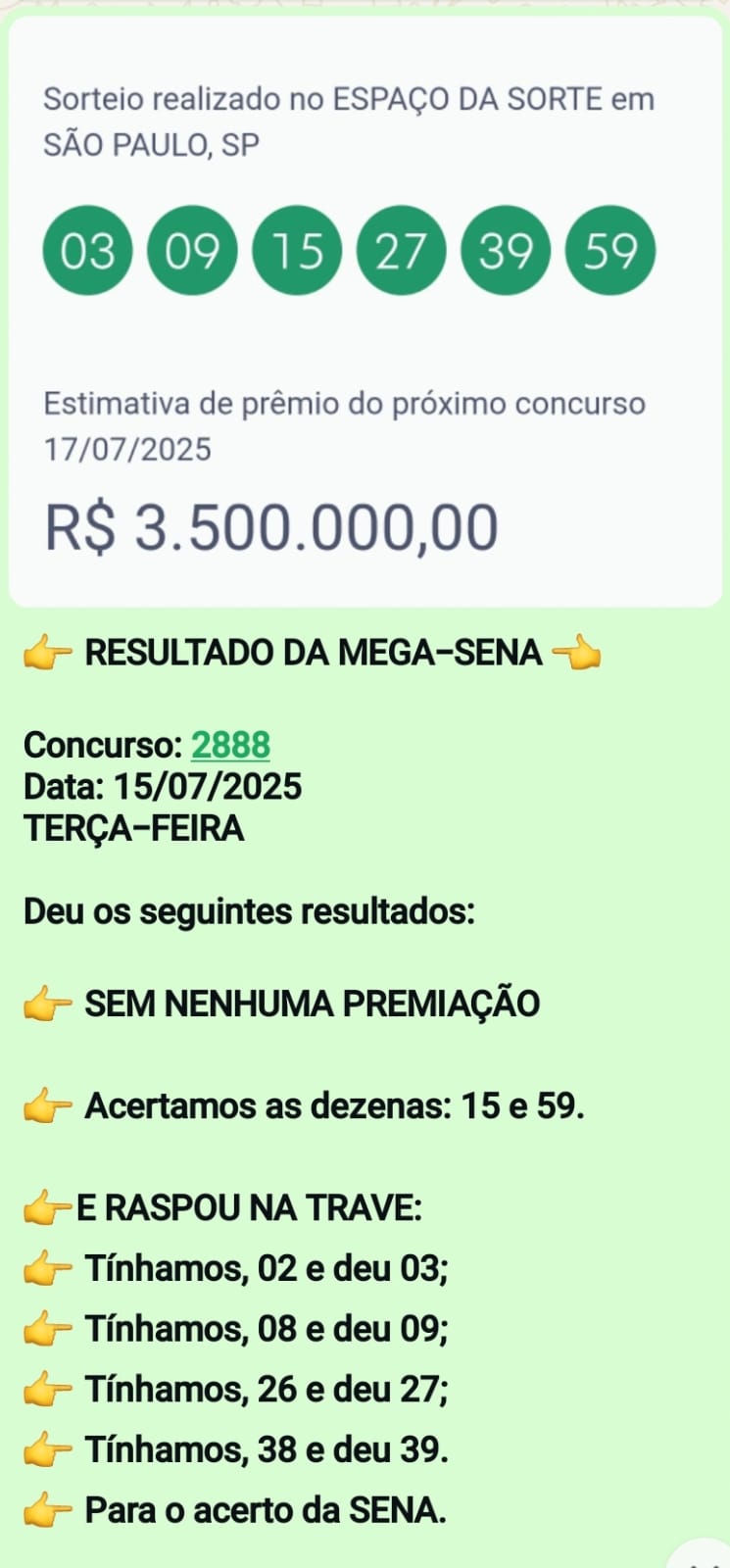The height and width of the screenshot is (1568, 730).
Task: Select the green ball showing number 59
Action: (x=610, y=251)
